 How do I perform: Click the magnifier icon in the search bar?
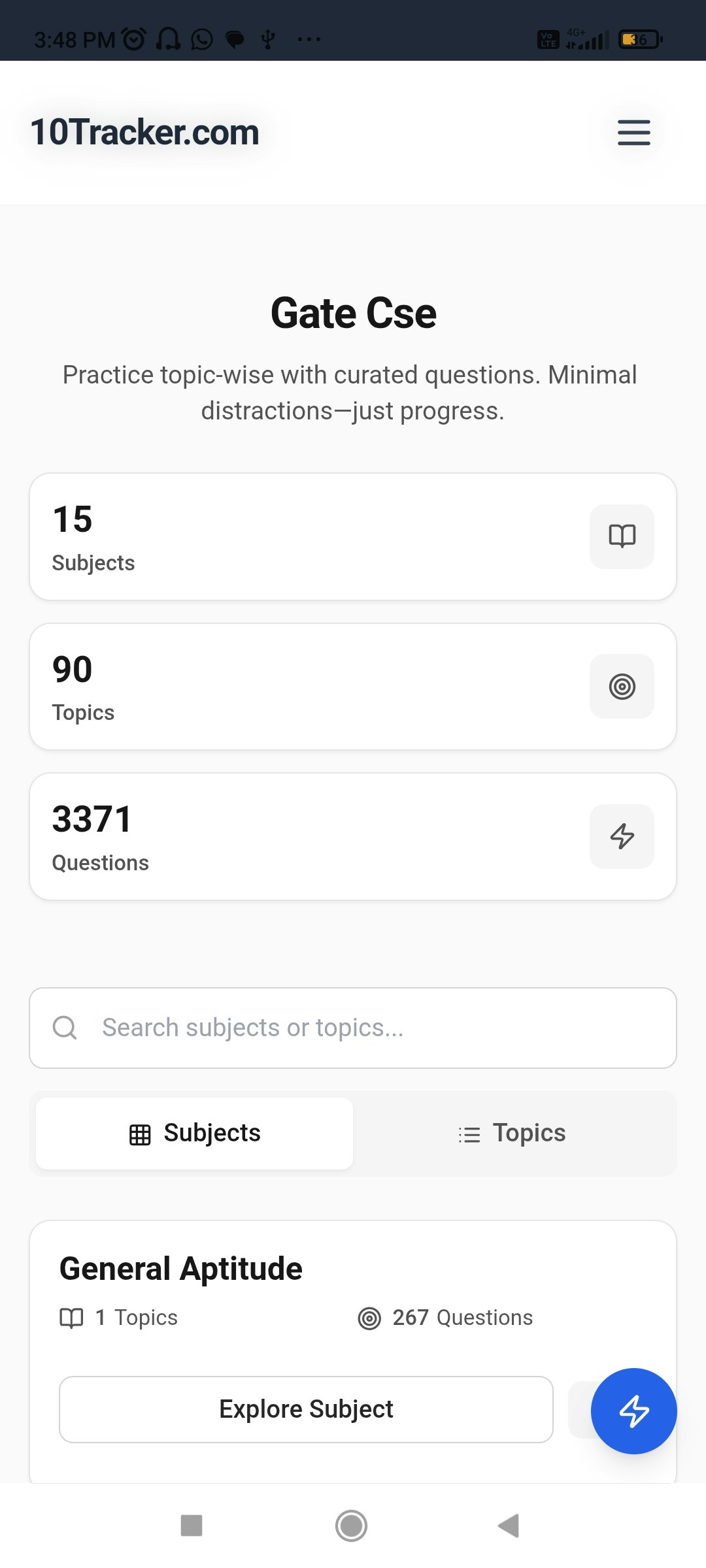pyautogui.click(x=64, y=1027)
